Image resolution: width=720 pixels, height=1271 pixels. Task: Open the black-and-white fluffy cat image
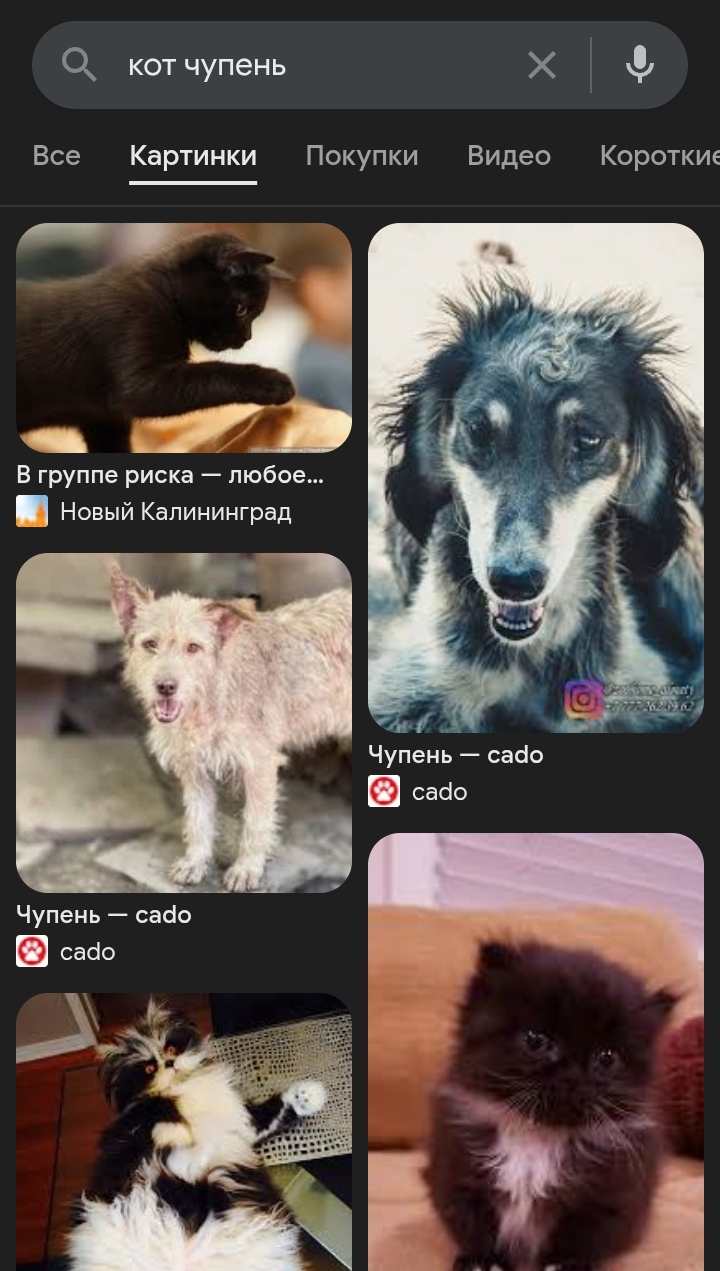pyautogui.click(x=184, y=1132)
